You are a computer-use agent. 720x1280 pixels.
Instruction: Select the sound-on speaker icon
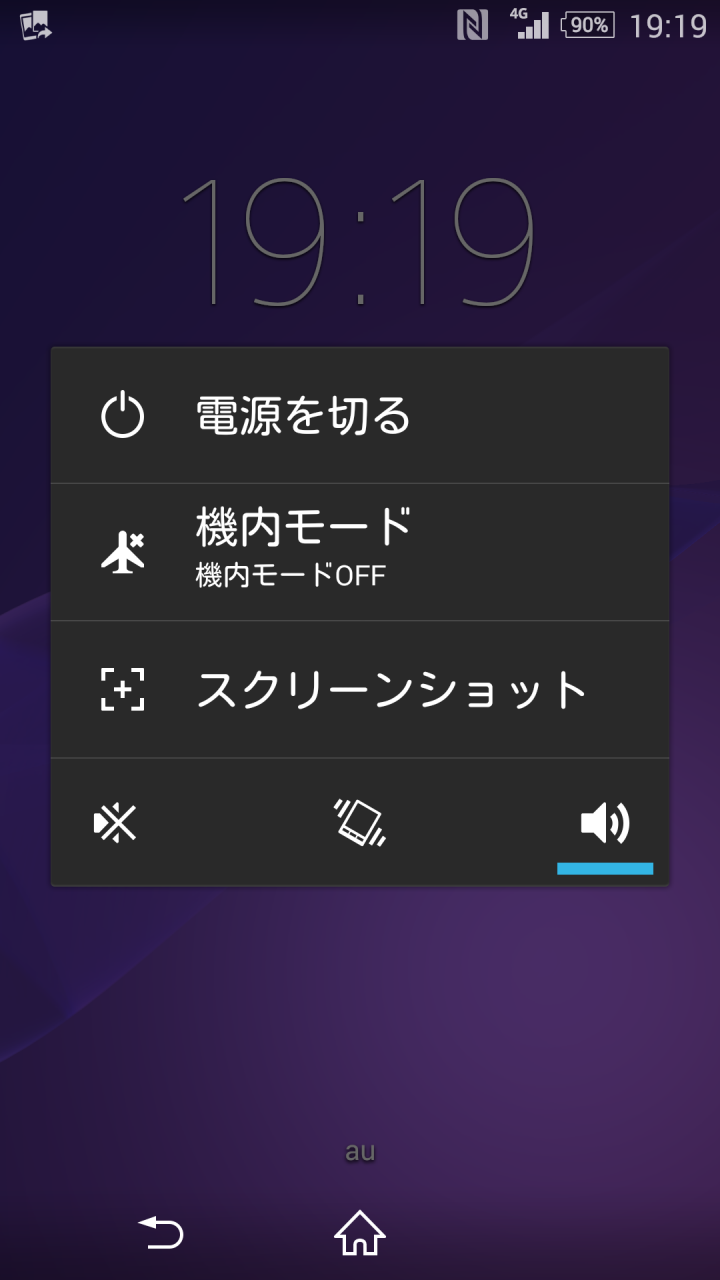(605, 822)
